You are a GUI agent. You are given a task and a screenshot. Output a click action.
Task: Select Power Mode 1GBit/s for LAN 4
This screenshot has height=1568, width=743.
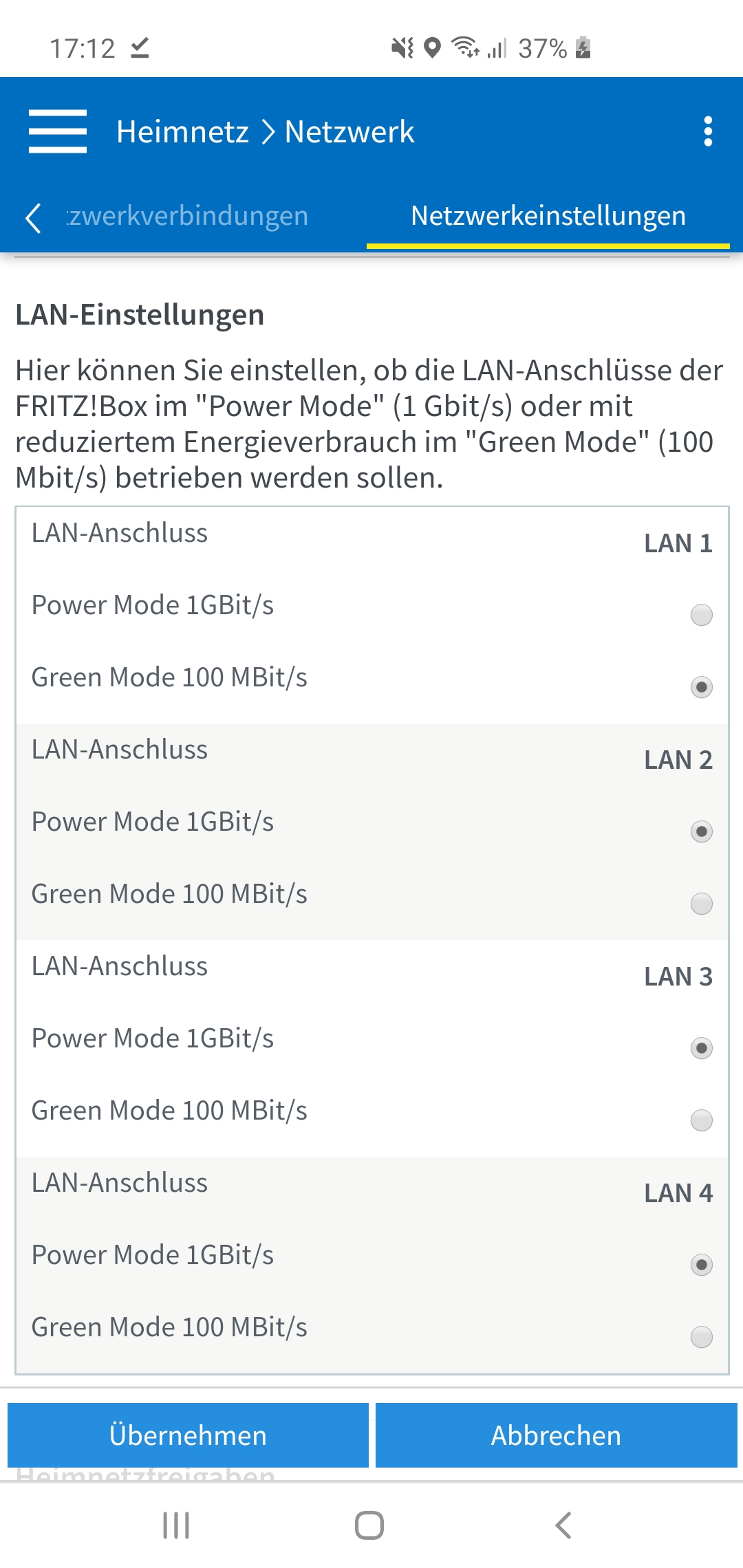(701, 1265)
